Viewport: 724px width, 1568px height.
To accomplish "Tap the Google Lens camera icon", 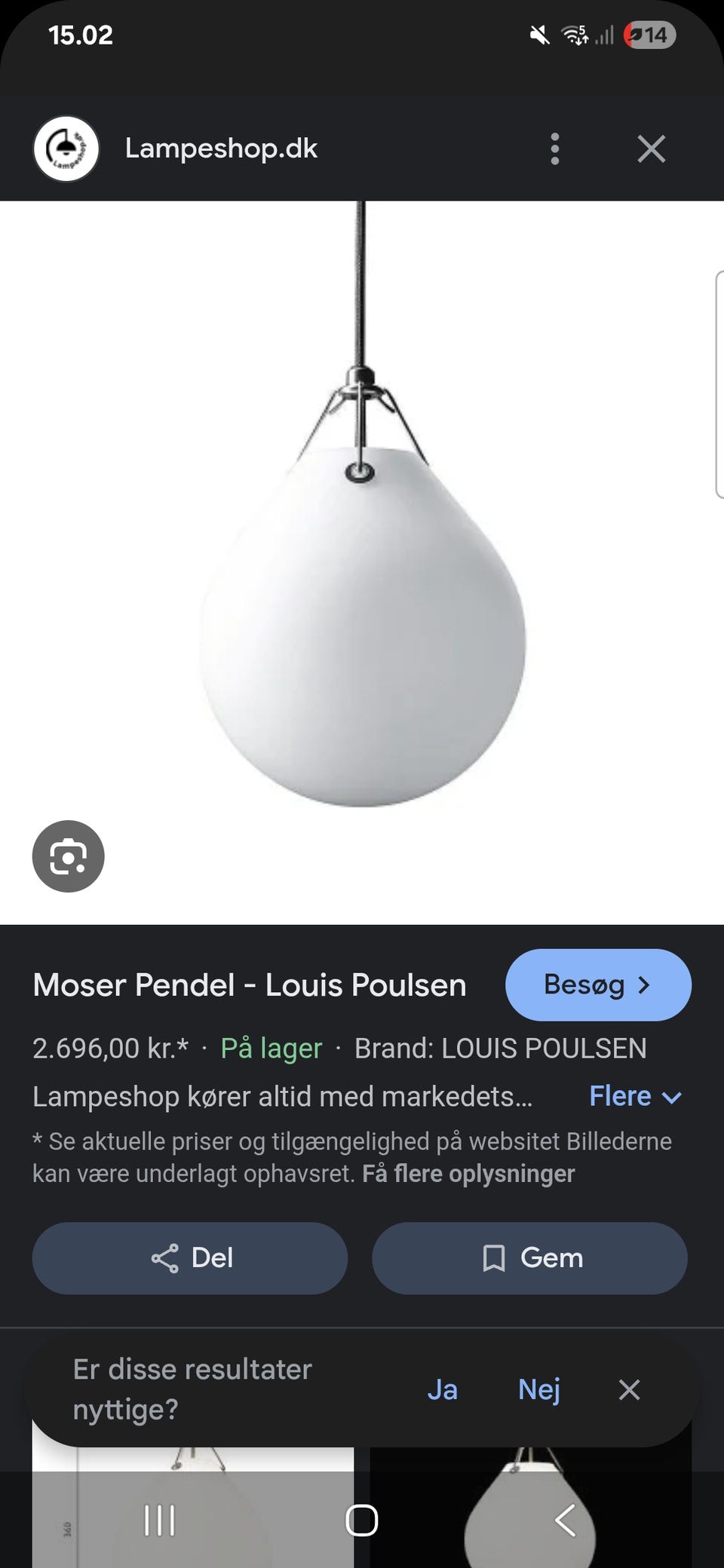I will click(x=68, y=856).
